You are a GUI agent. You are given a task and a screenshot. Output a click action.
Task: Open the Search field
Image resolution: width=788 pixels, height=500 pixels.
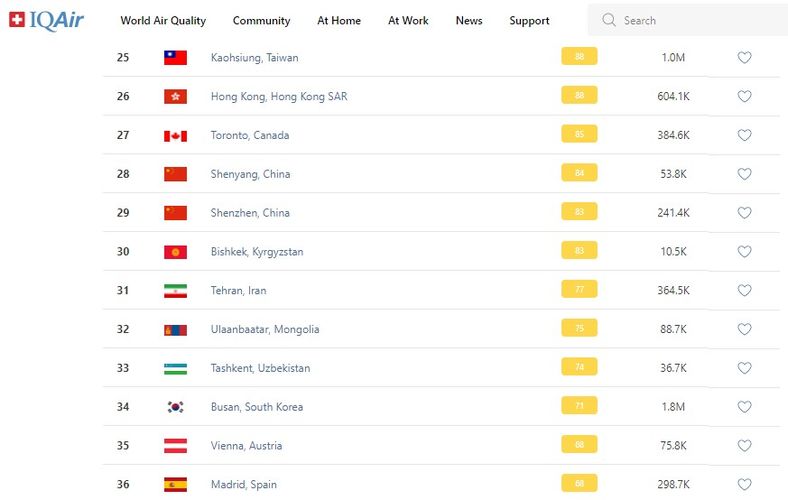[690, 20]
